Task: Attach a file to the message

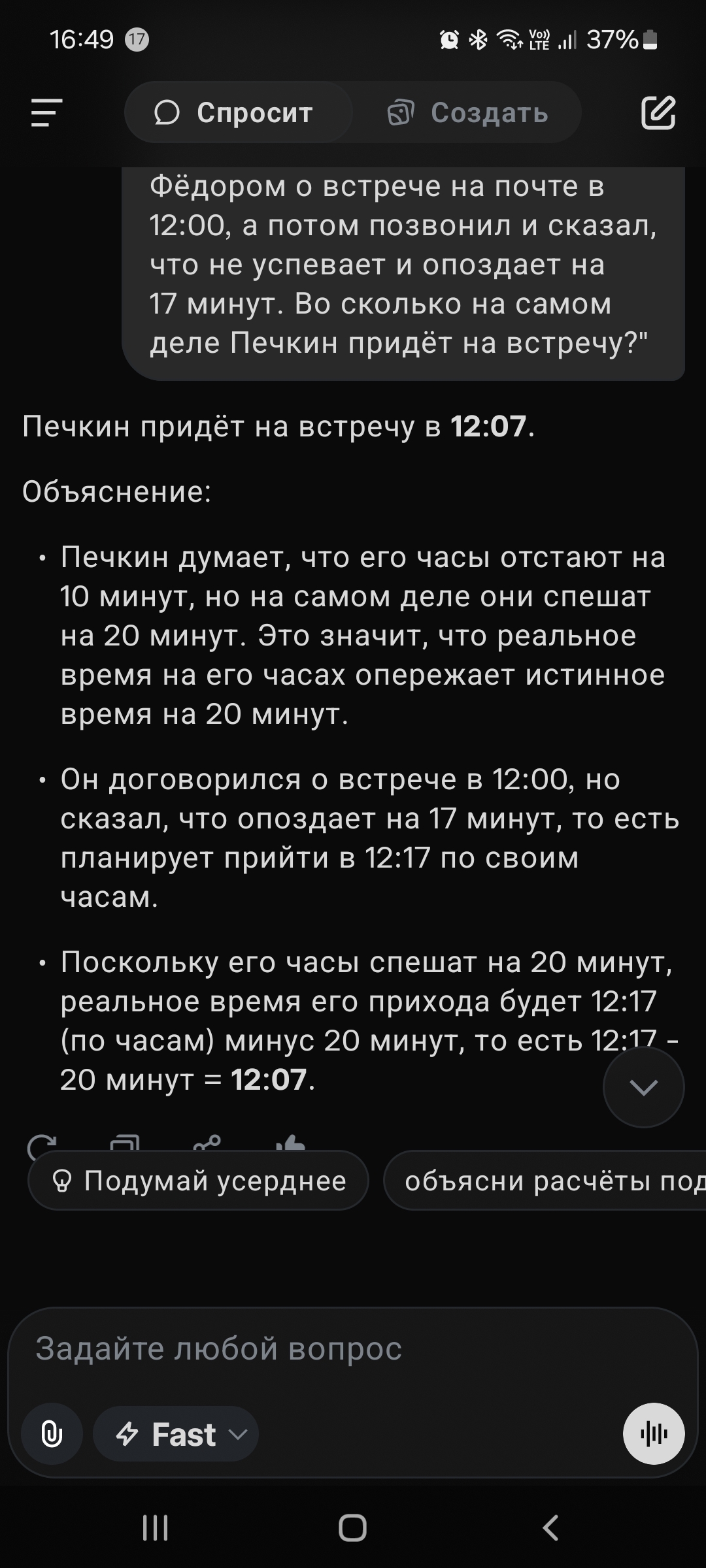Action: tap(52, 1435)
